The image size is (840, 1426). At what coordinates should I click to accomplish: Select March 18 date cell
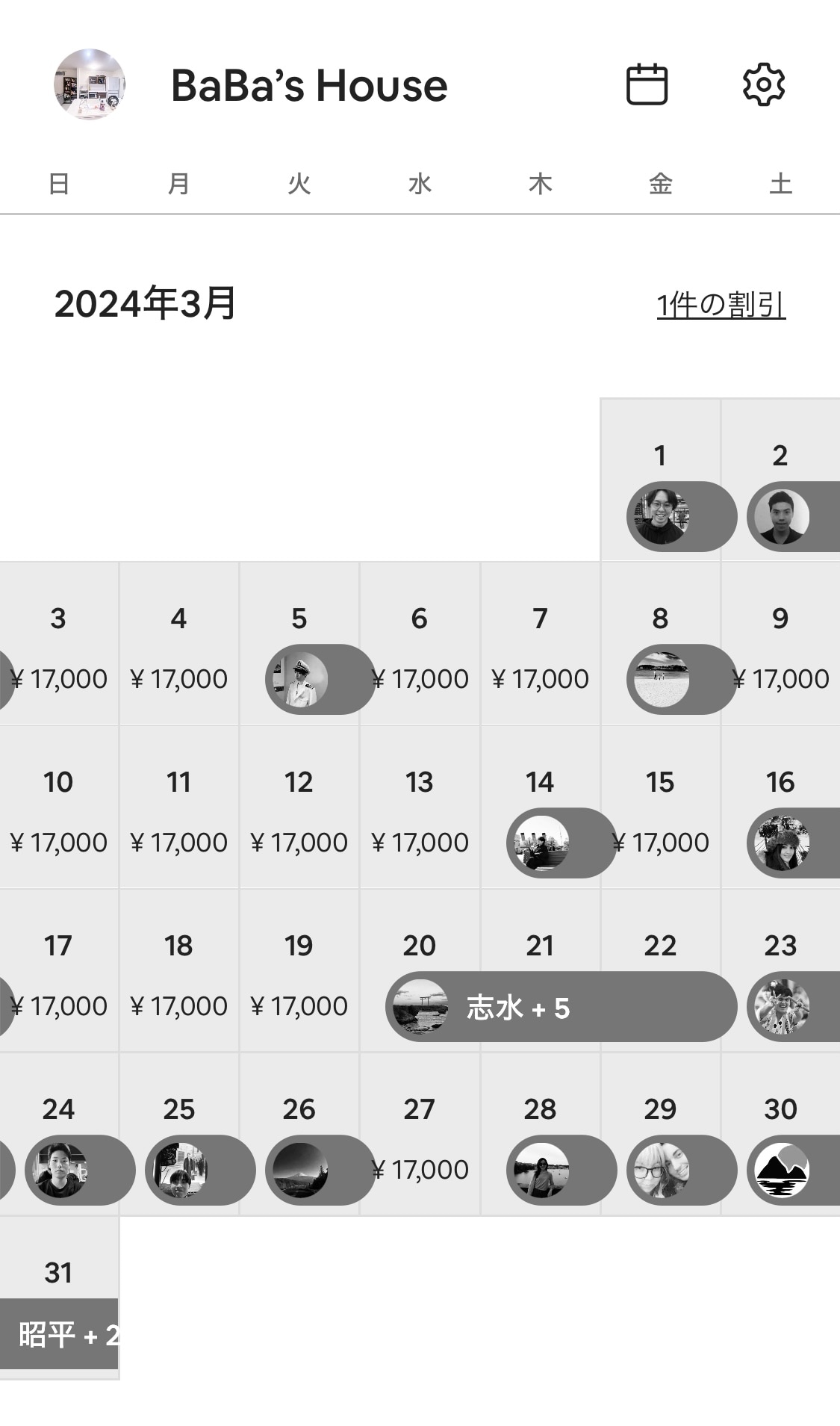tap(179, 971)
